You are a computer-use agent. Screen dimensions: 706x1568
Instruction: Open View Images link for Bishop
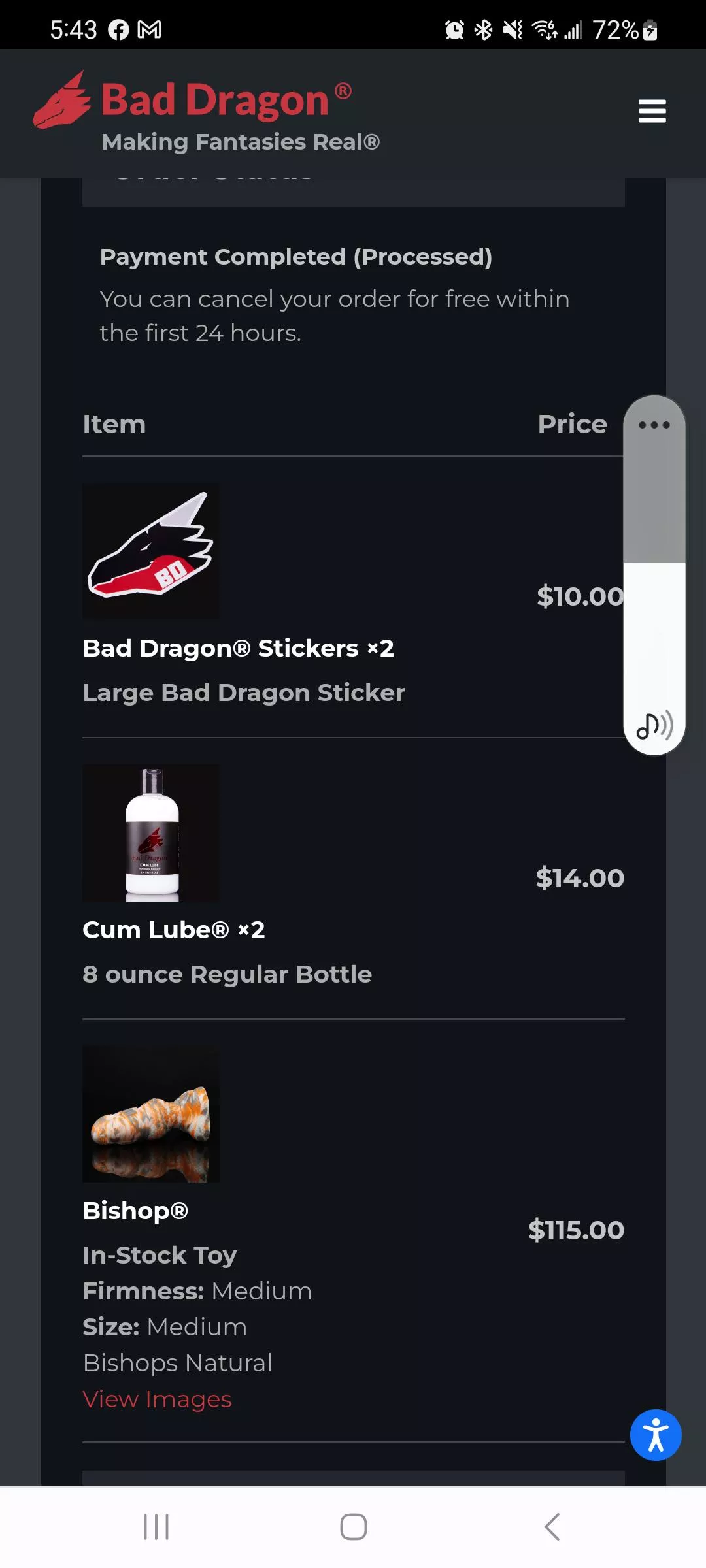point(157,1399)
